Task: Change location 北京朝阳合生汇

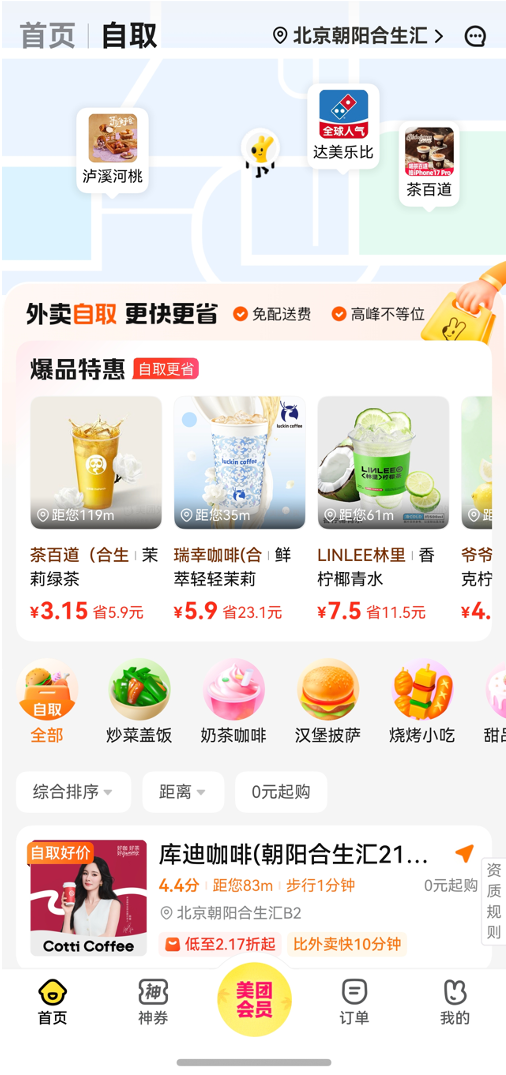Action: pyautogui.click(x=358, y=36)
